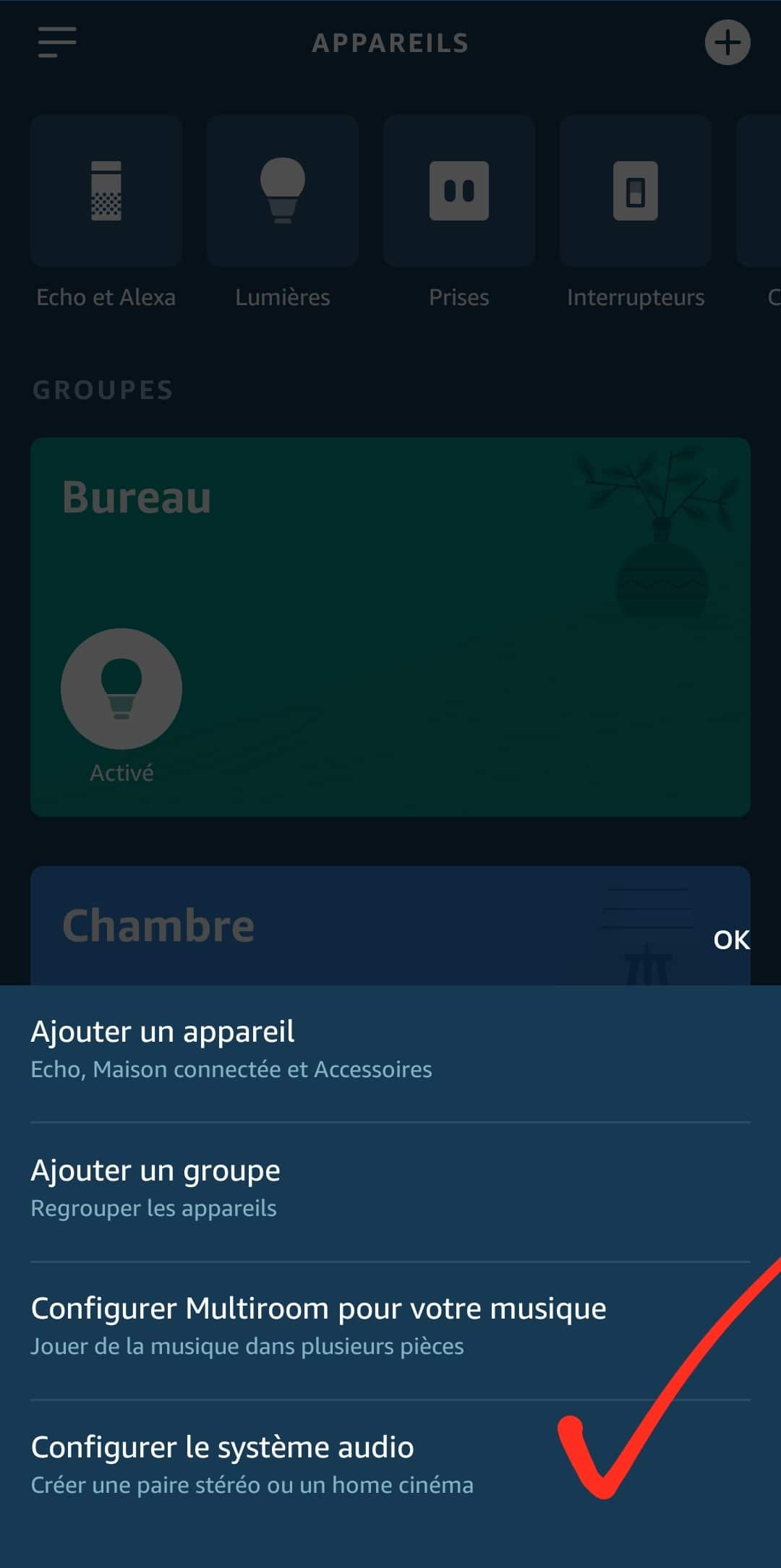The width and height of the screenshot is (781, 1568).
Task: Open the Bureau group card
Action: (x=390, y=627)
